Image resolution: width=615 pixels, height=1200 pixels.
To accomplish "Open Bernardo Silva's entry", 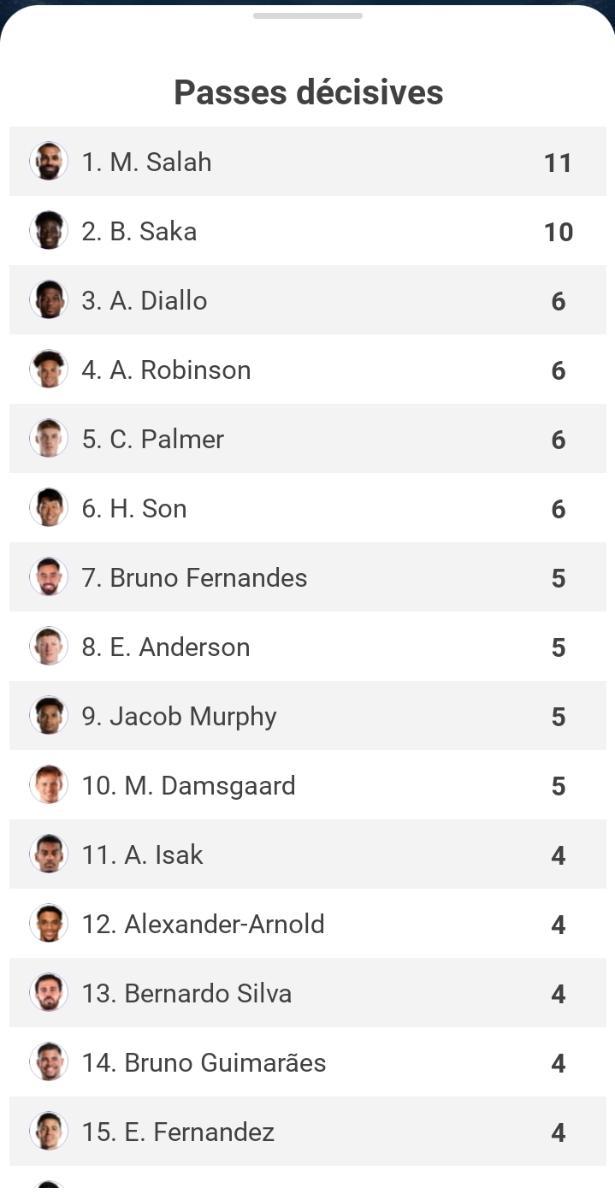I will coord(308,993).
